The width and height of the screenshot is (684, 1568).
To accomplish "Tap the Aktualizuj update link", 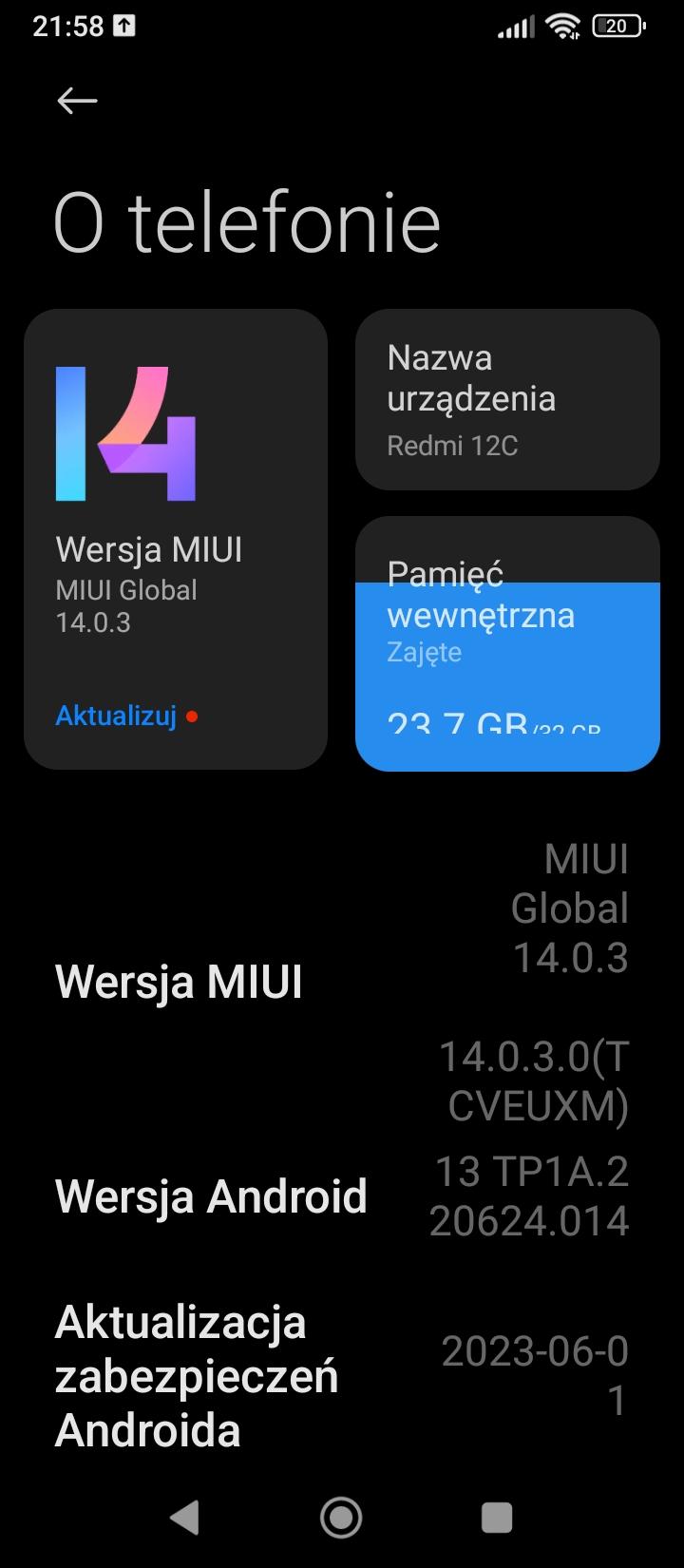I will tap(117, 716).
